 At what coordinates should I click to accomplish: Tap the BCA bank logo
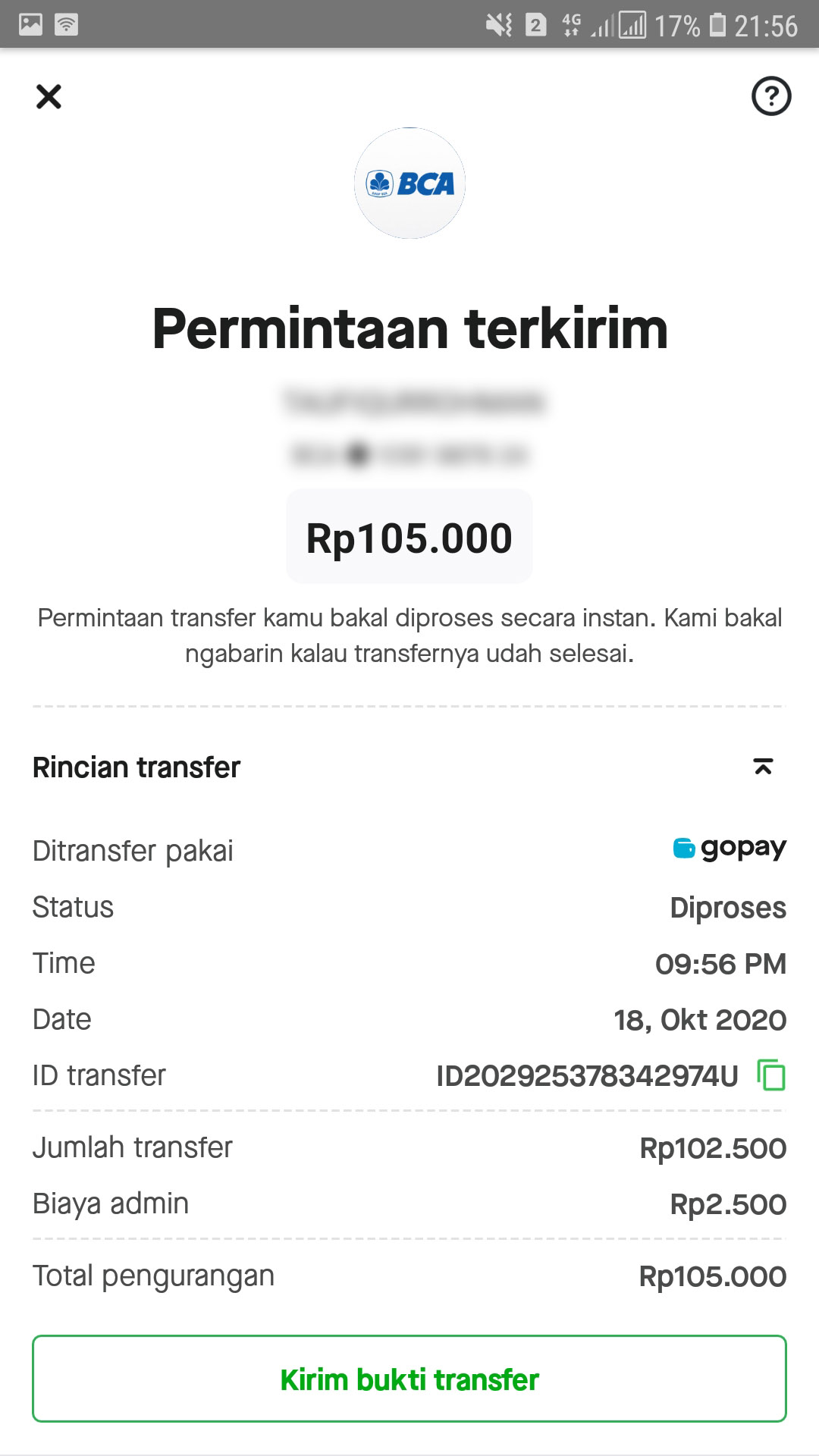[409, 182]
